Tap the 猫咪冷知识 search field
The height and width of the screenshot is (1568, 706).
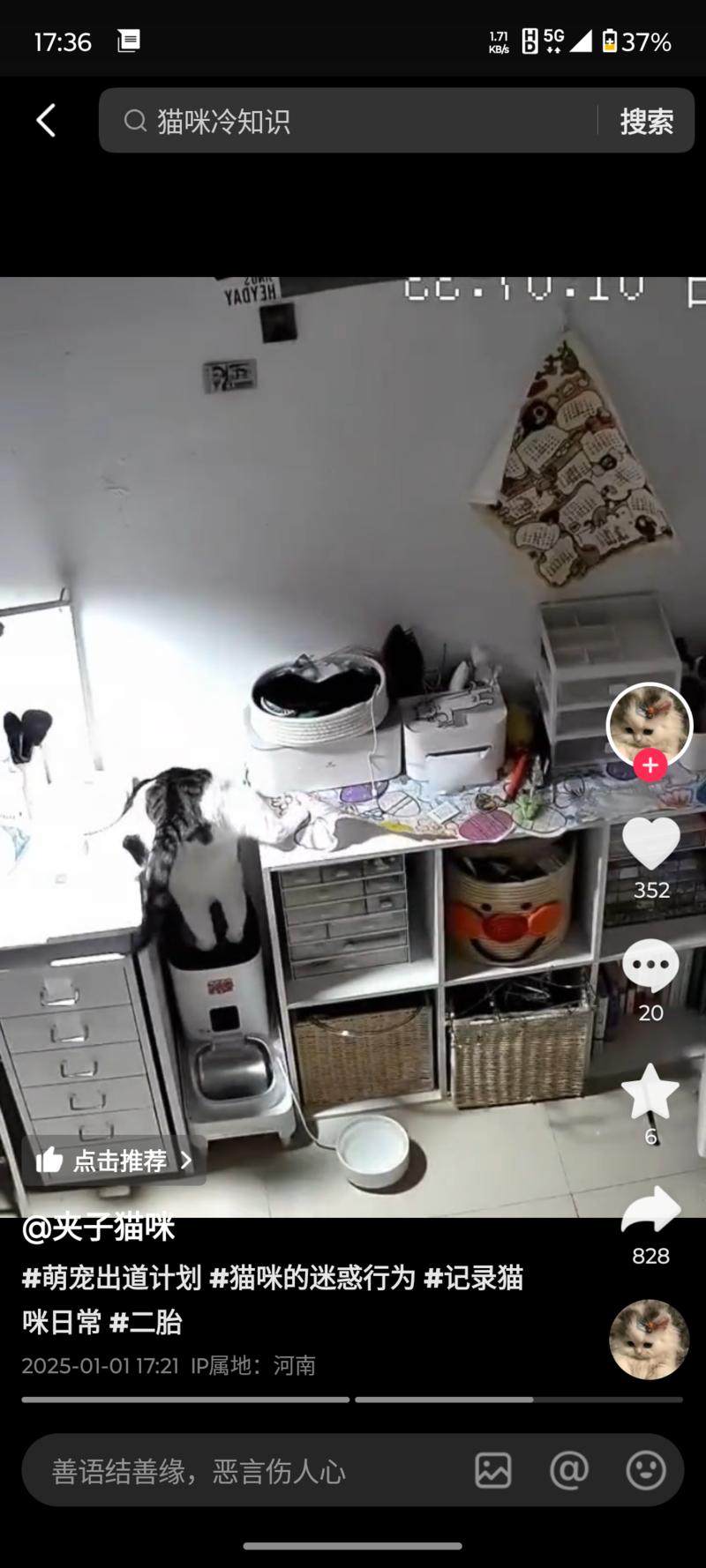click(353, 121)
